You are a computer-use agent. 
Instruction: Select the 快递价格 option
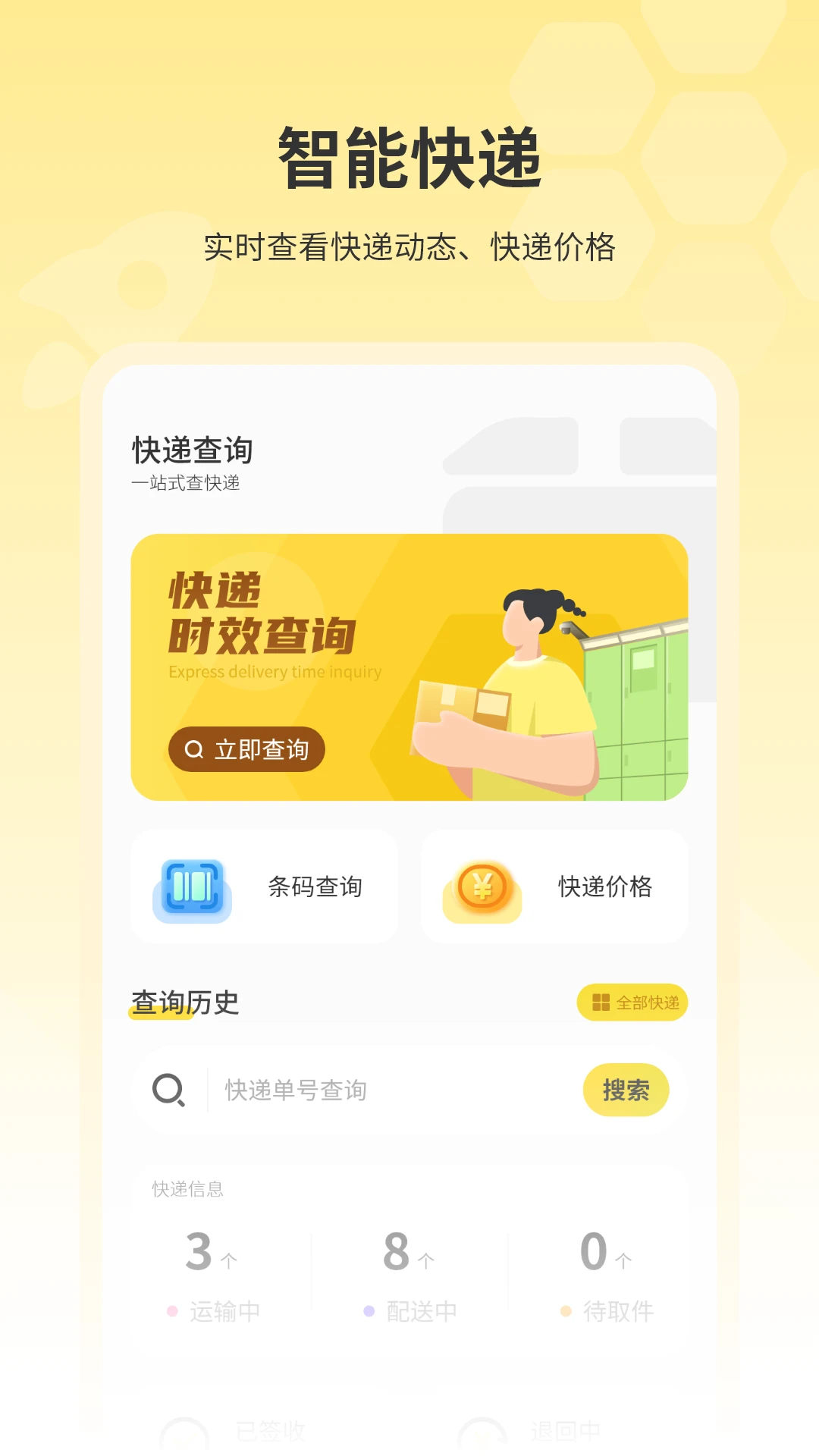pos(555,887)
